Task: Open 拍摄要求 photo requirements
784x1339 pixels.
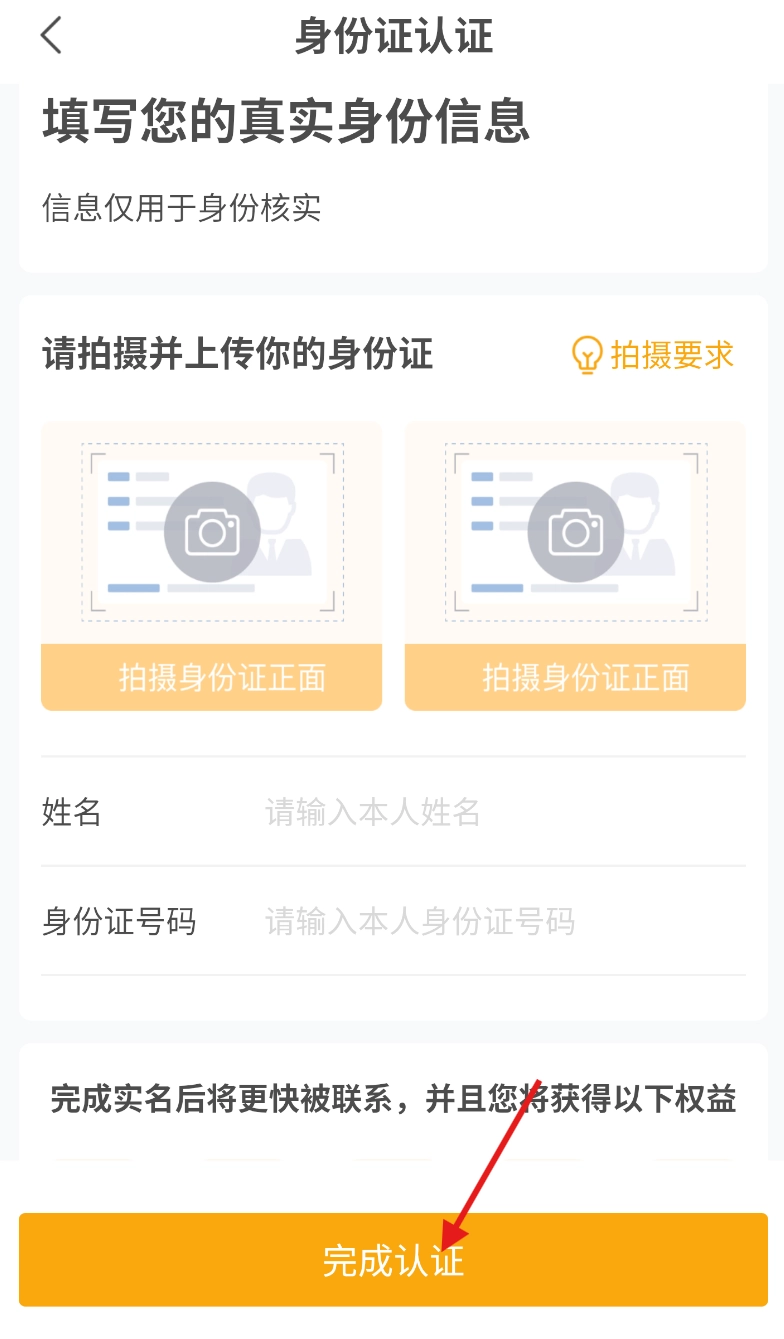Action: click(x=653, y=355)
